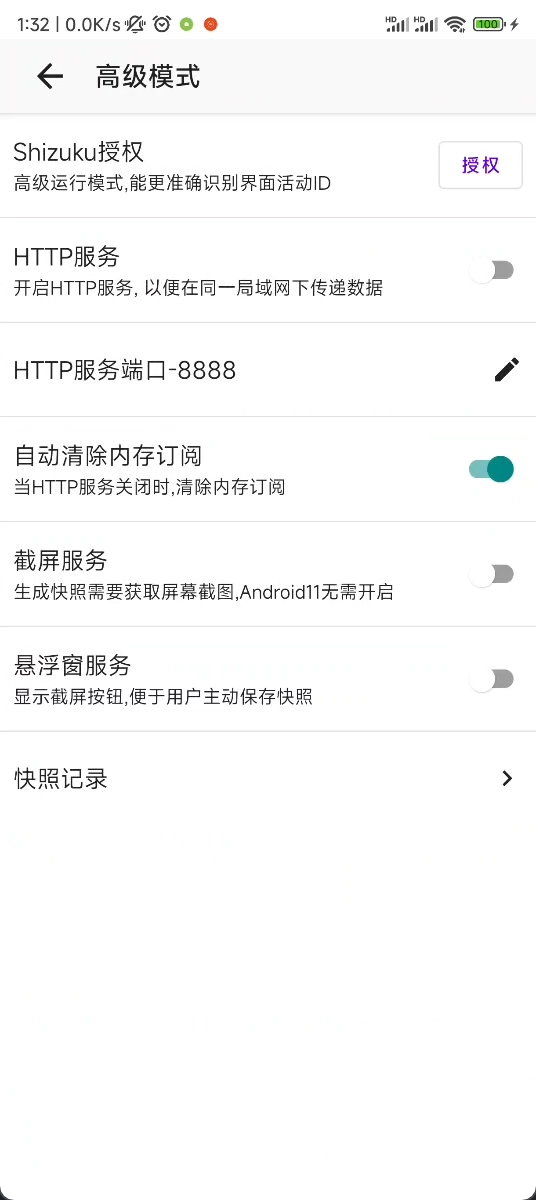This screenshot has height=1200, width=536.
Task: Disable 自动清除内存订阅 toggle
Action: coord(492,469)
